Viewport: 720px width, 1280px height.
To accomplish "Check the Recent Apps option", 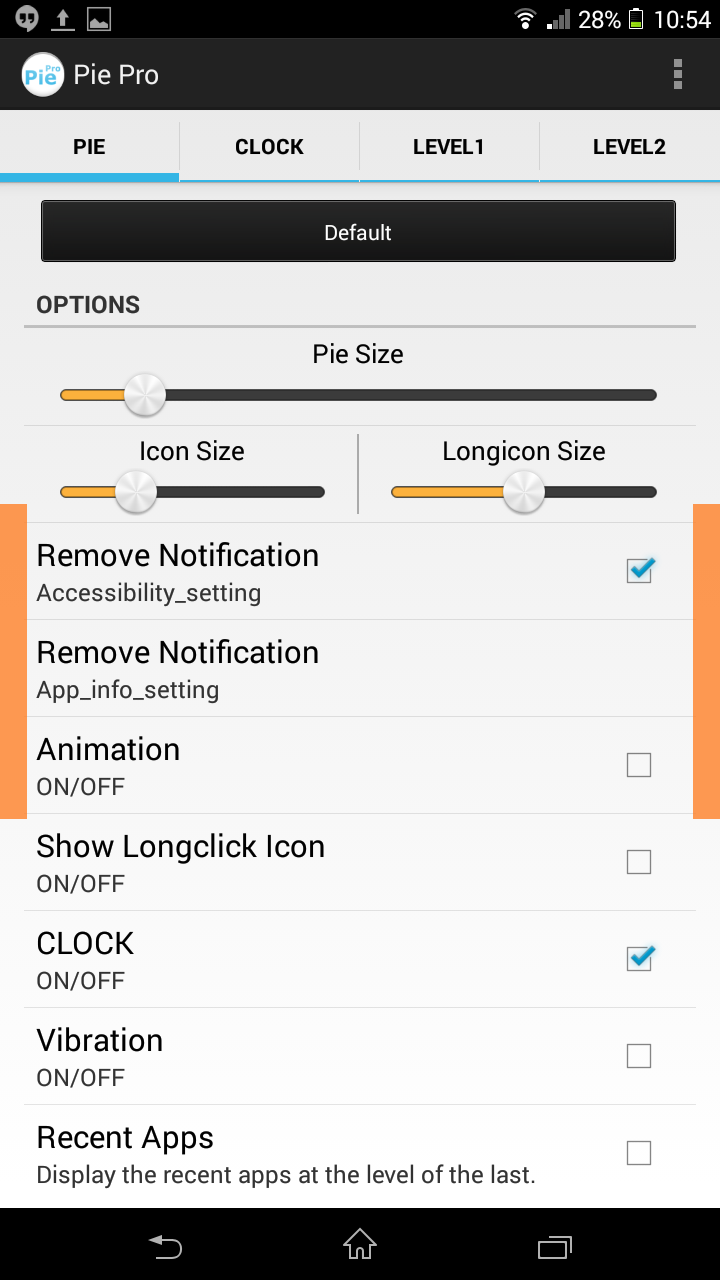I will (639, 1153).
